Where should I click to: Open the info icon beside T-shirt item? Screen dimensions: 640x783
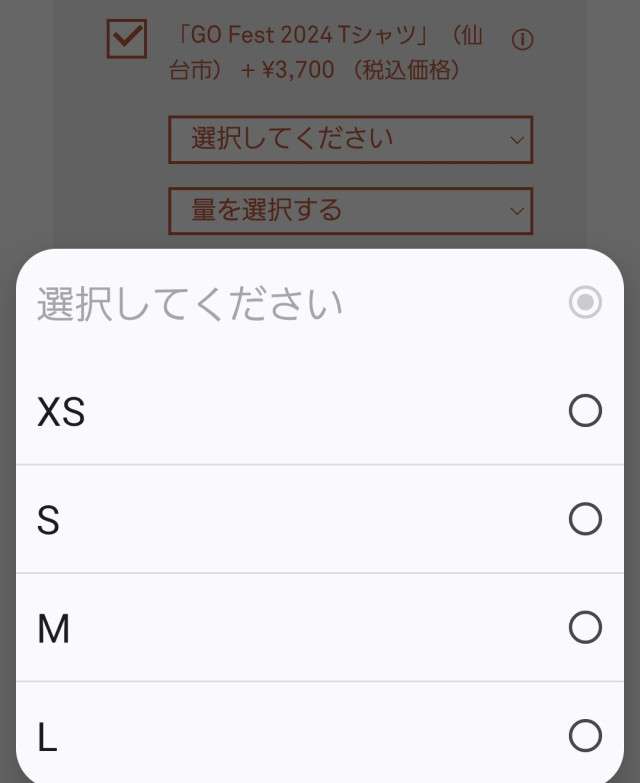[x=522, y=40]
